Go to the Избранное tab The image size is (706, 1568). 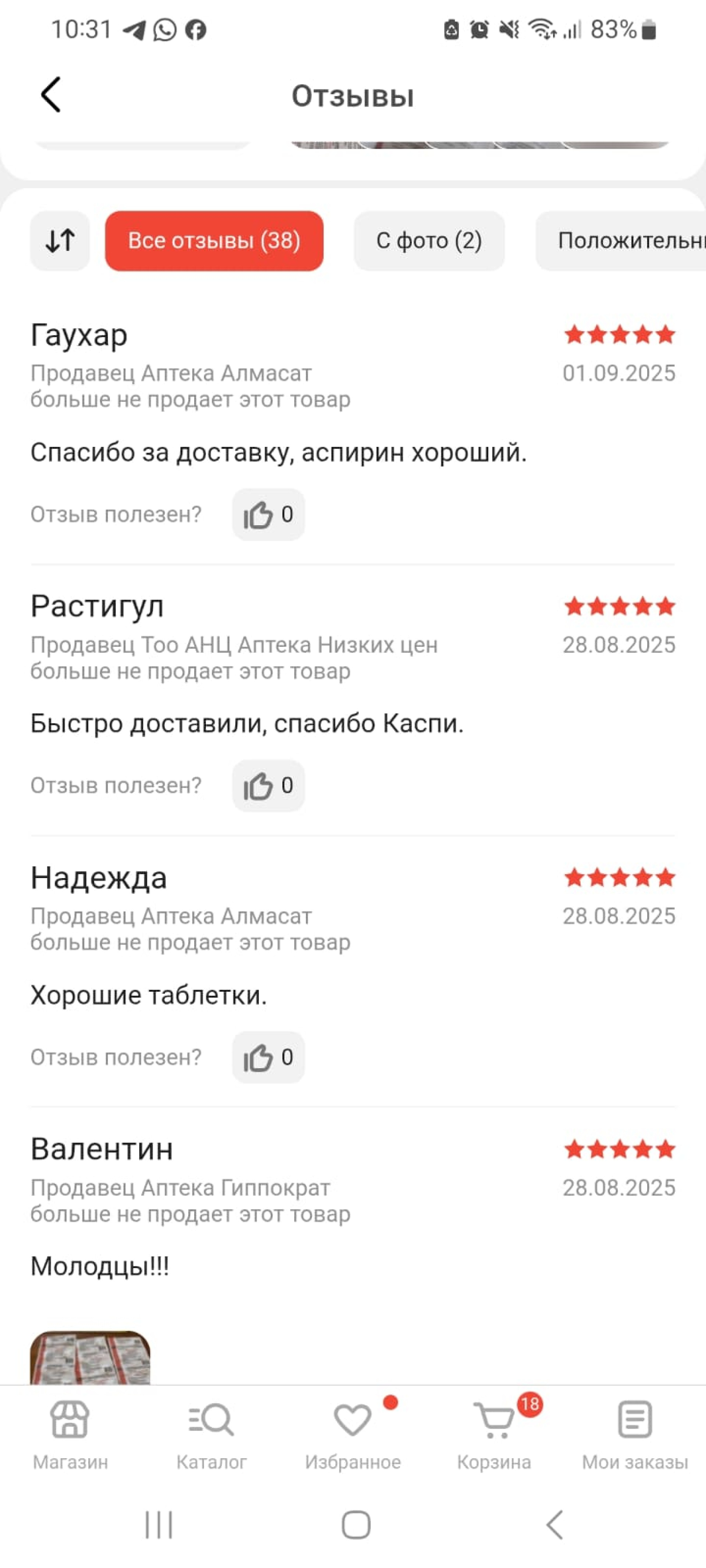353,1434
